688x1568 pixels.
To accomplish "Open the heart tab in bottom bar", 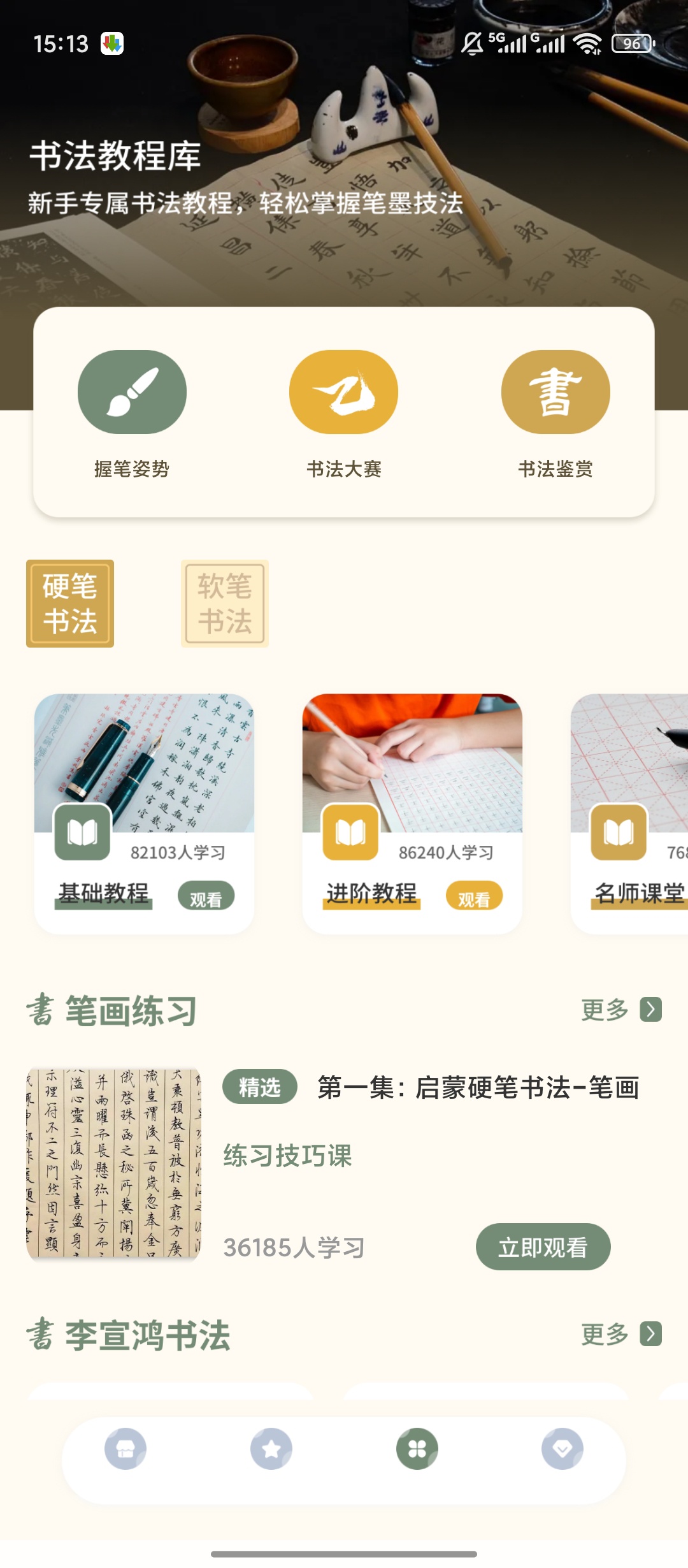I will (x=563, y=1449).
